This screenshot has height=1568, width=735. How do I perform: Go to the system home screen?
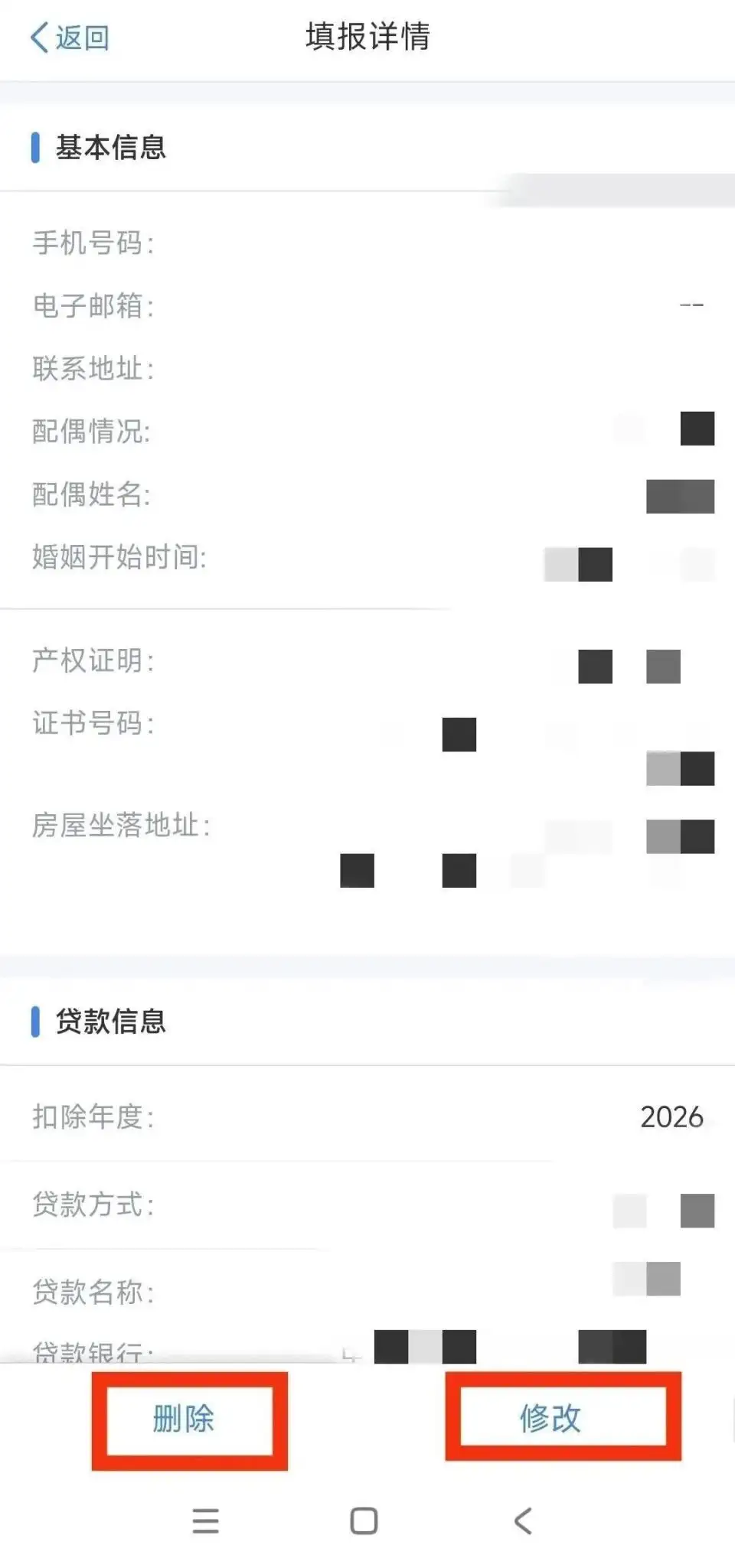(364, 1521)
